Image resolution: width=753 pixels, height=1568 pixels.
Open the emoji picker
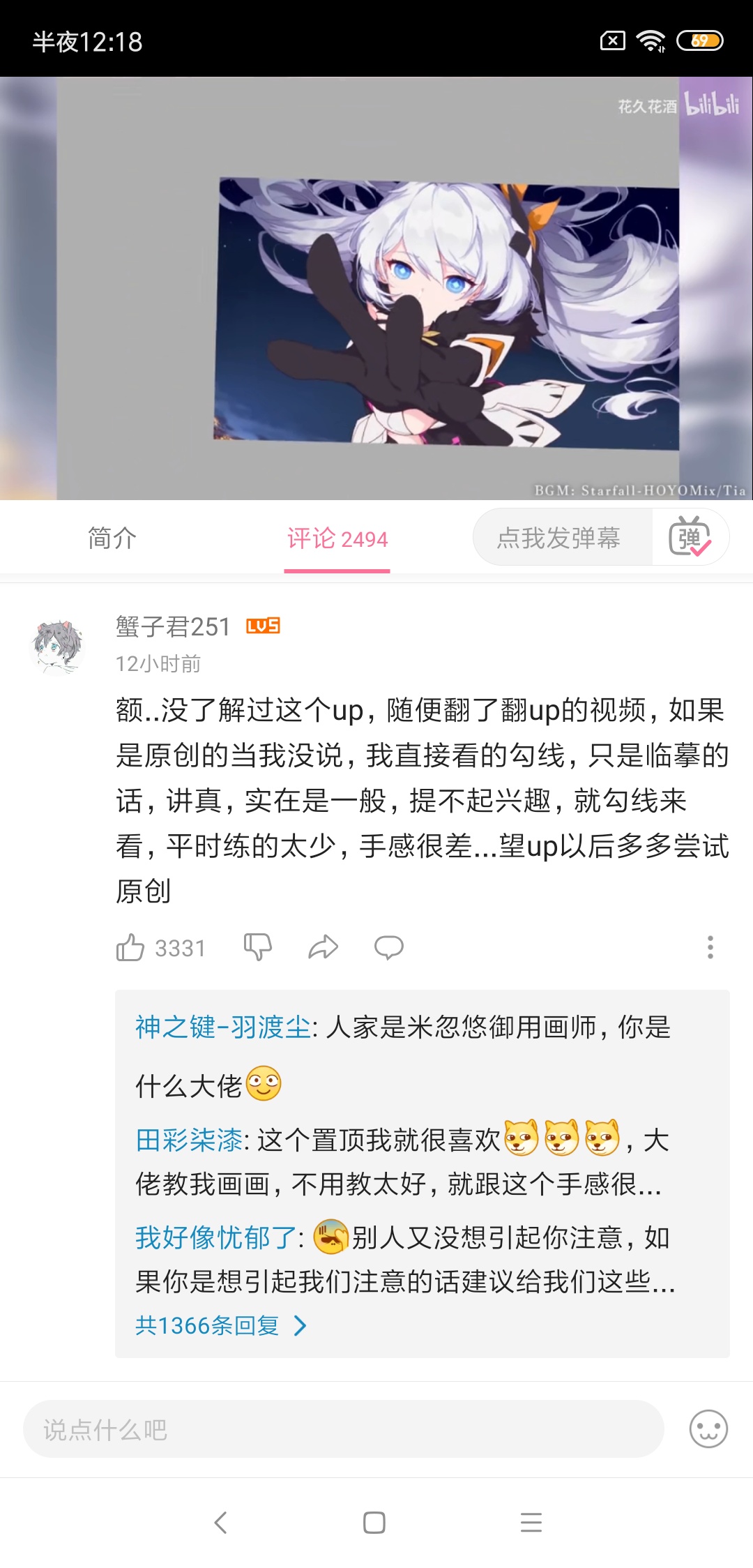coord(708,1429)
